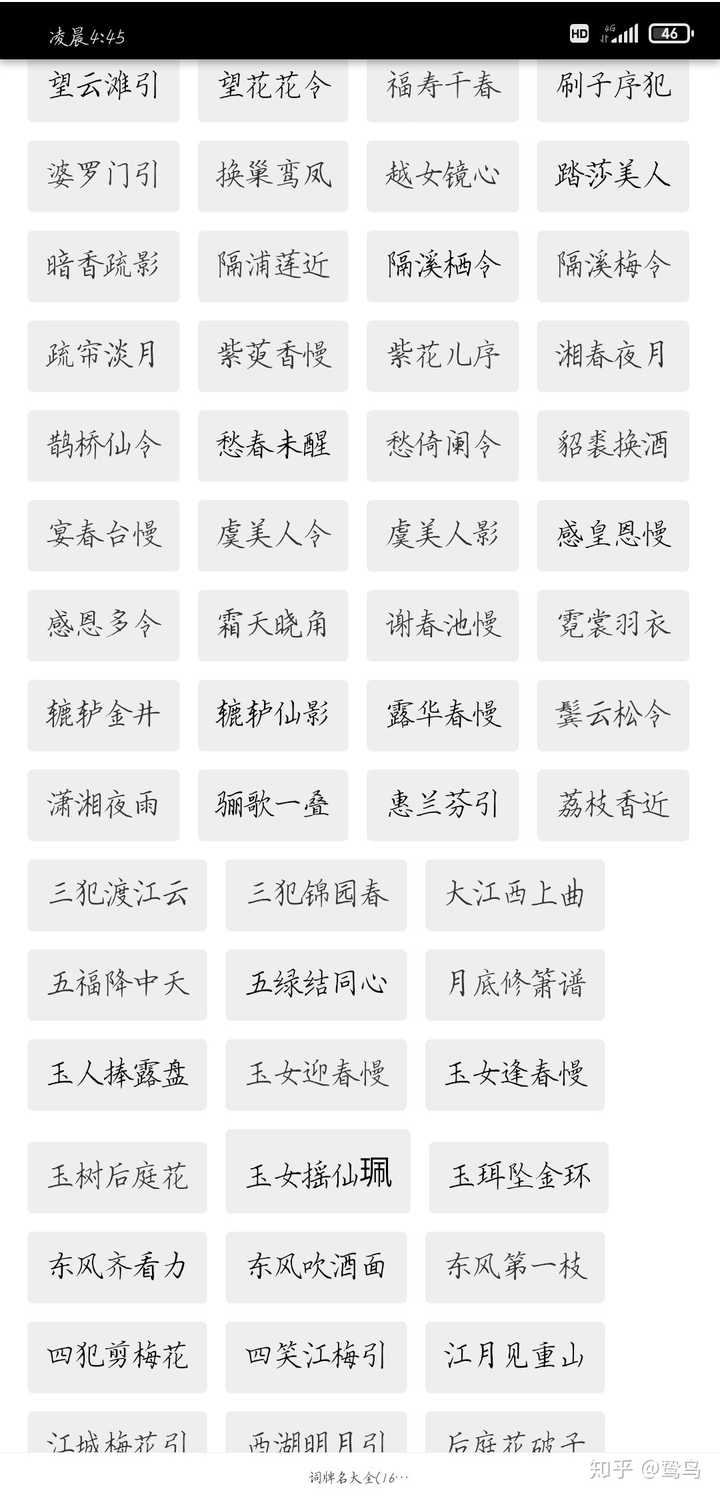
Task: Tap 四犯剪梅花
Action: pos(117,1357)
